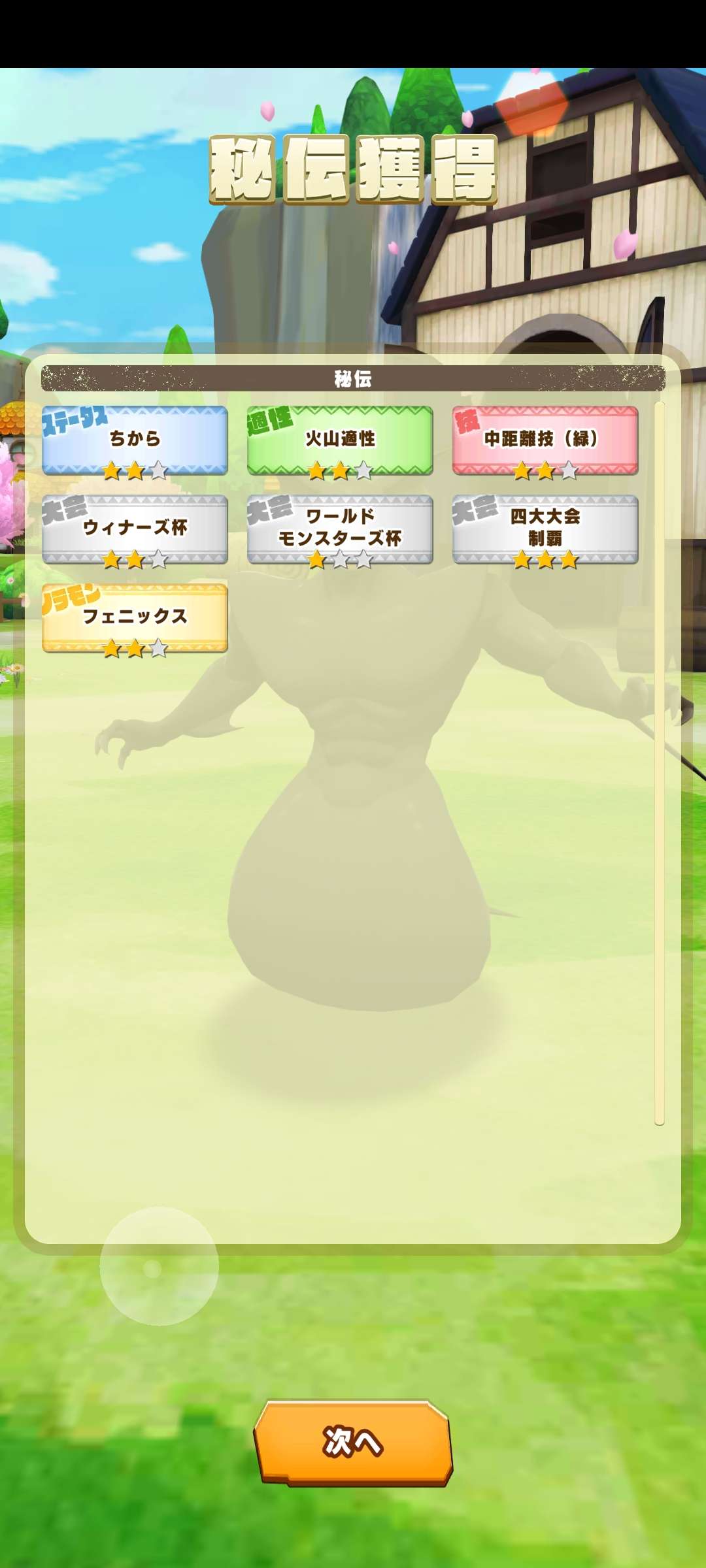View the 中距離技（緑） skill card
The height and width of the screenshot is (1568, 706).
545,440
